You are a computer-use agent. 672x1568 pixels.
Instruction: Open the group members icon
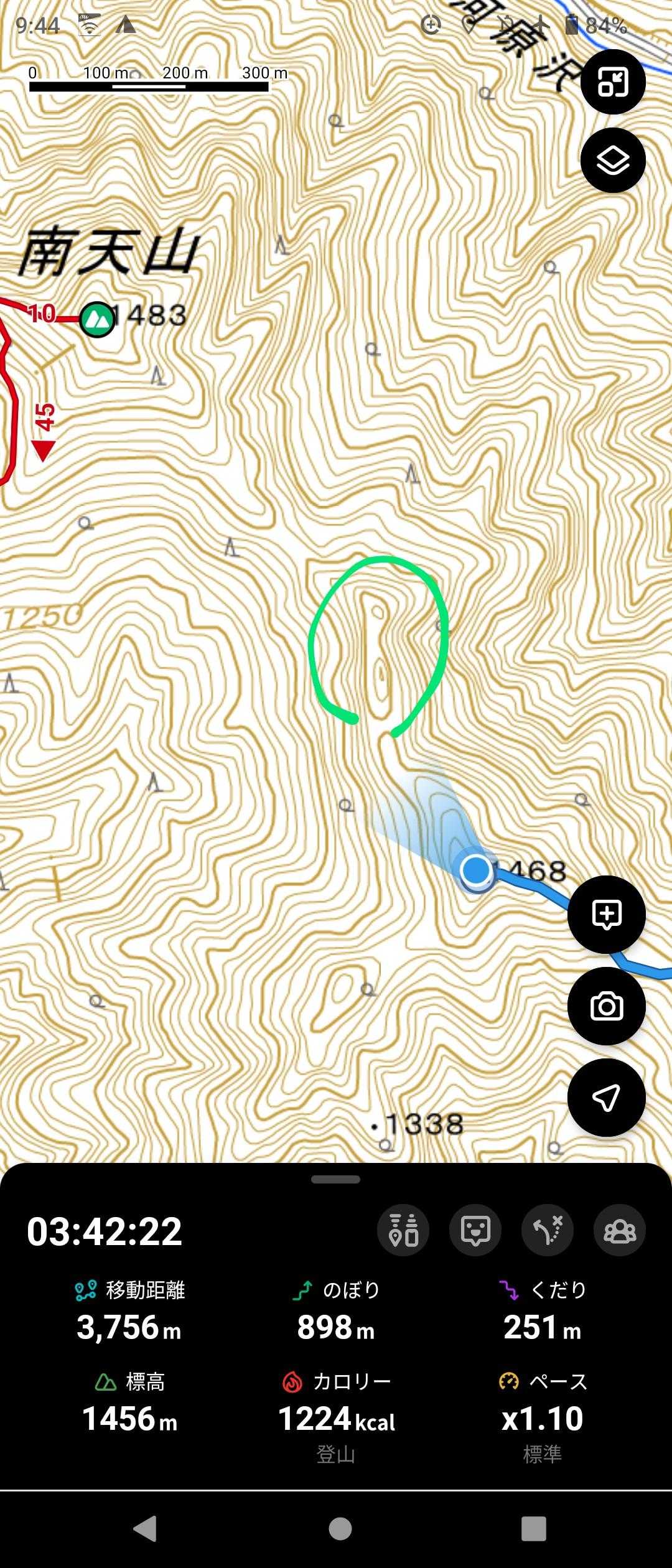point(620,1230)
